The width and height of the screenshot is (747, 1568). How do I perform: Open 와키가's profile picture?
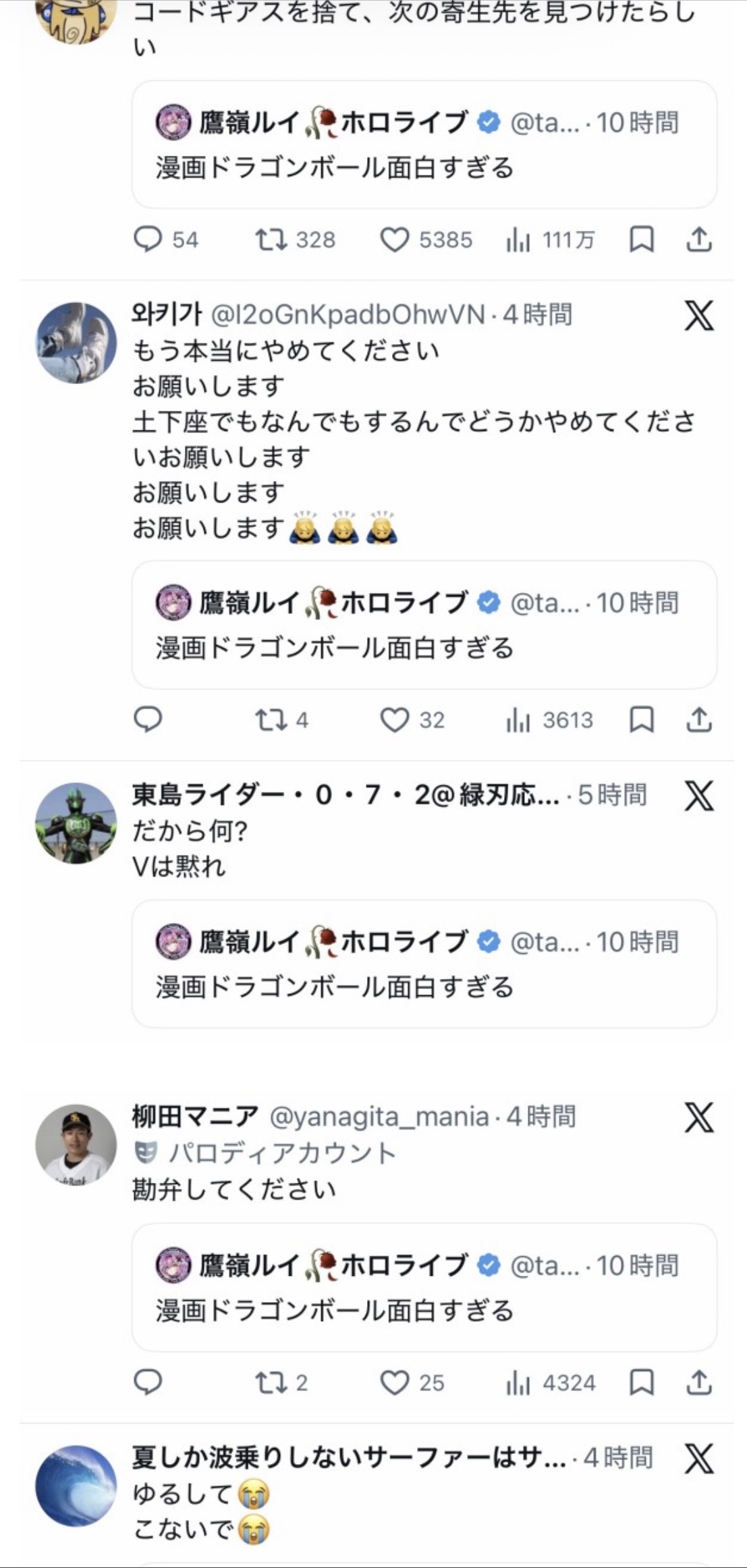[76, 343]
